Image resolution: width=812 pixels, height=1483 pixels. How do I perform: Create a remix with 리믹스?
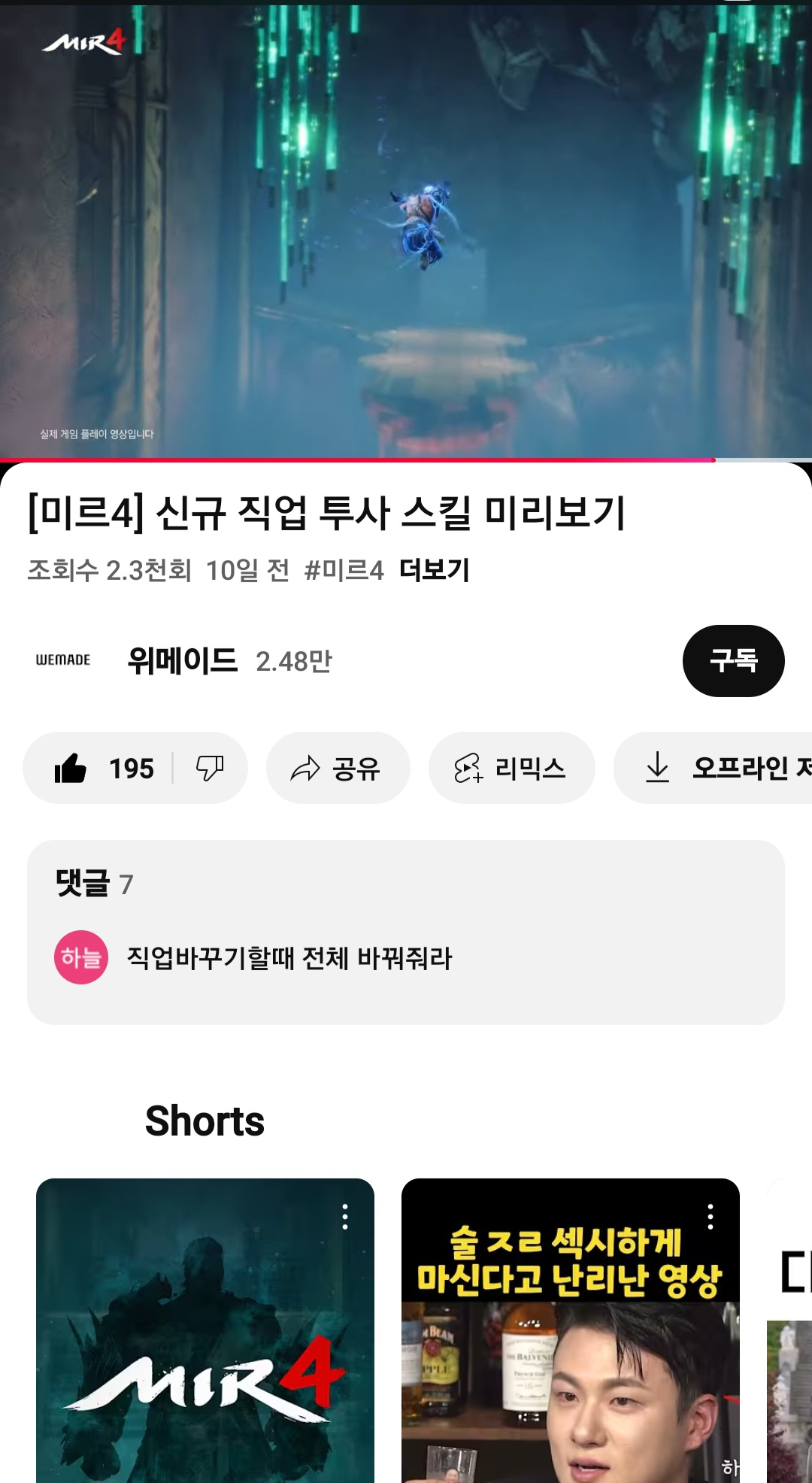click(x=511, y=768)
